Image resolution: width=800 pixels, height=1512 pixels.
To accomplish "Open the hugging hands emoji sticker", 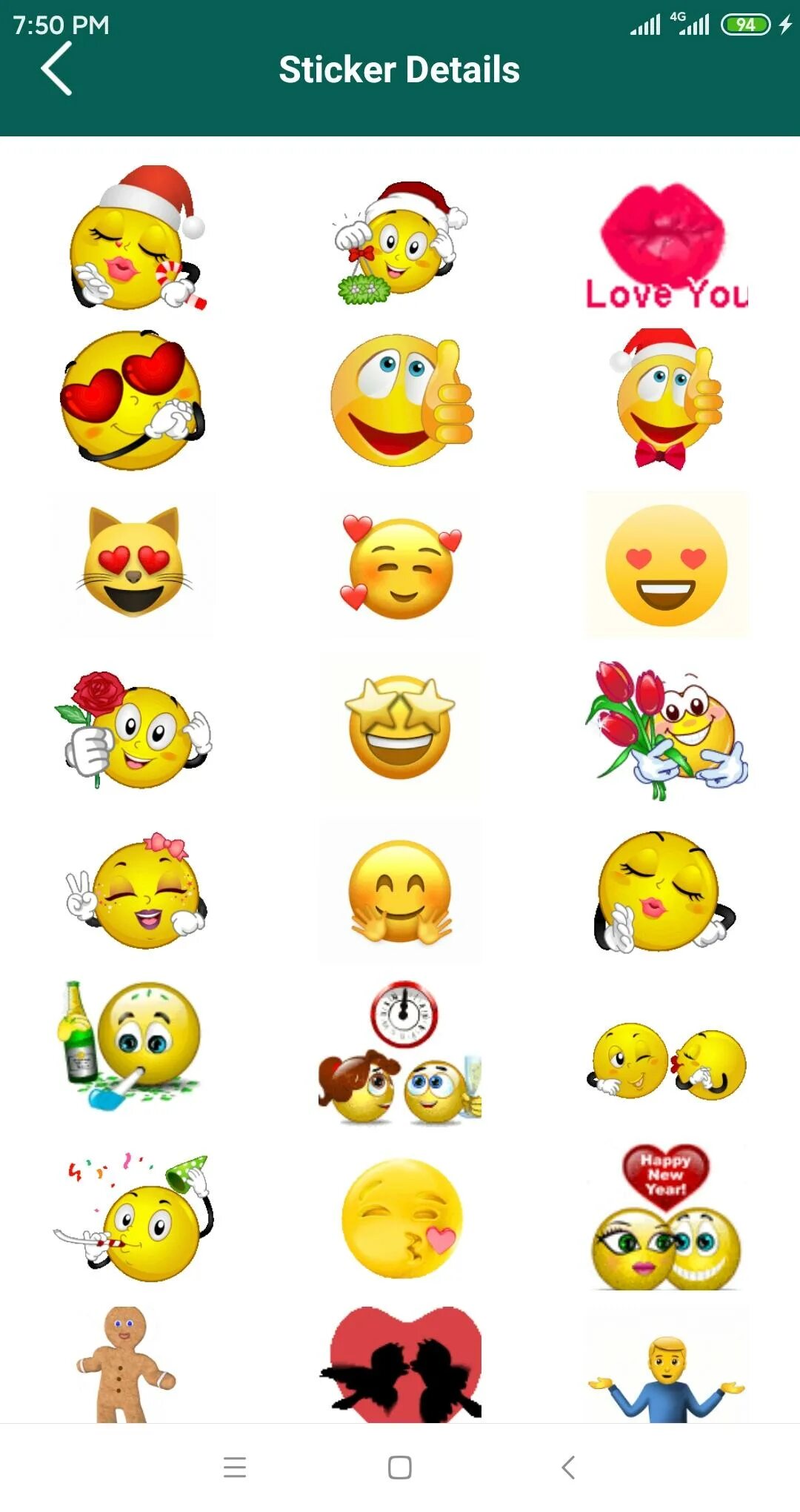I will [400, 892].
